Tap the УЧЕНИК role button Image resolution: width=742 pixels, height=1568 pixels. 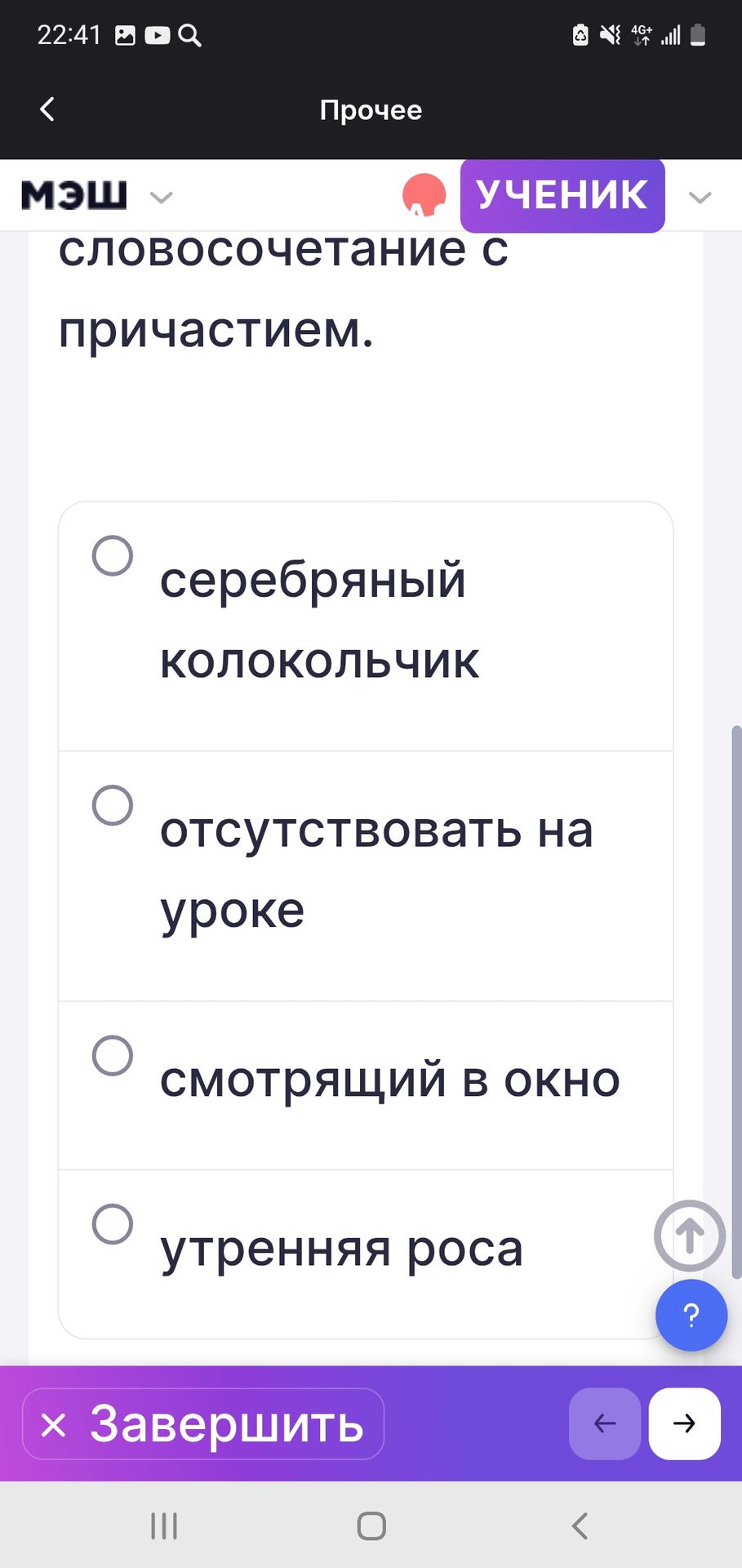pyautogui.click(x=562, y=195)
